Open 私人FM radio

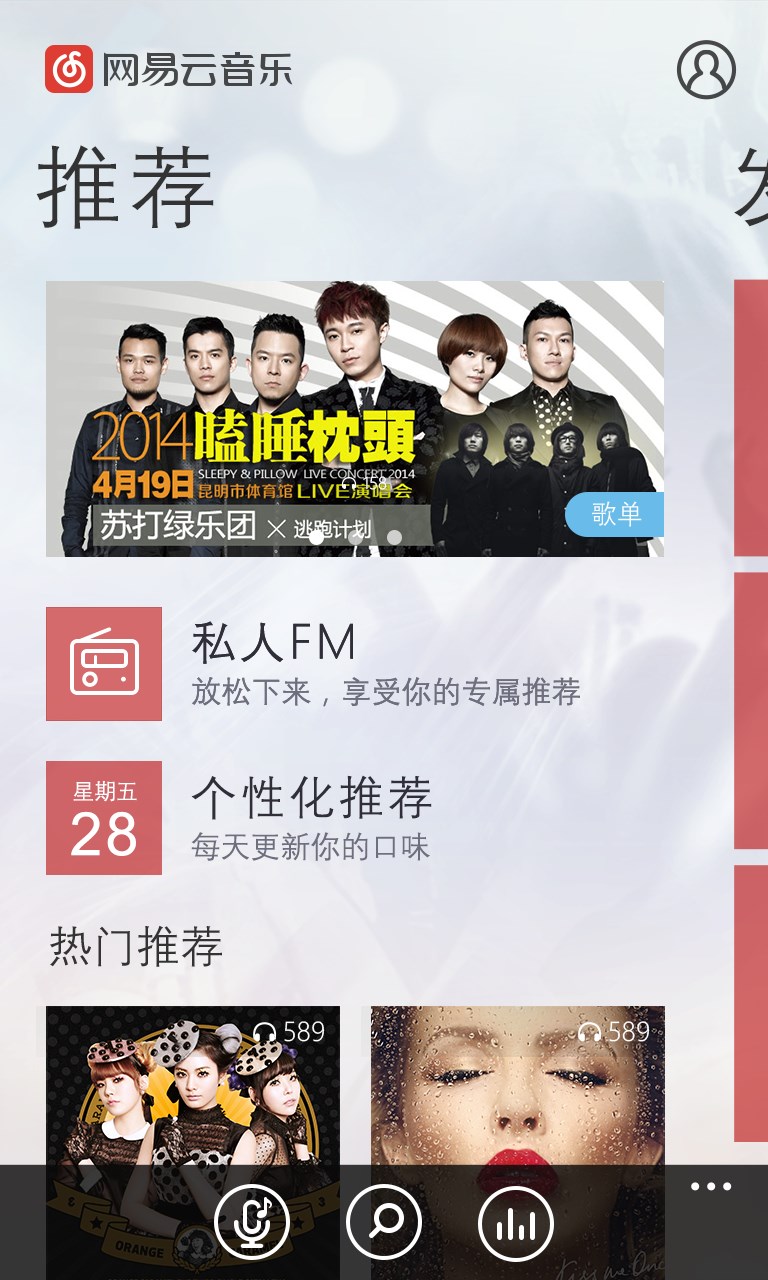click(x=104, y=664)
